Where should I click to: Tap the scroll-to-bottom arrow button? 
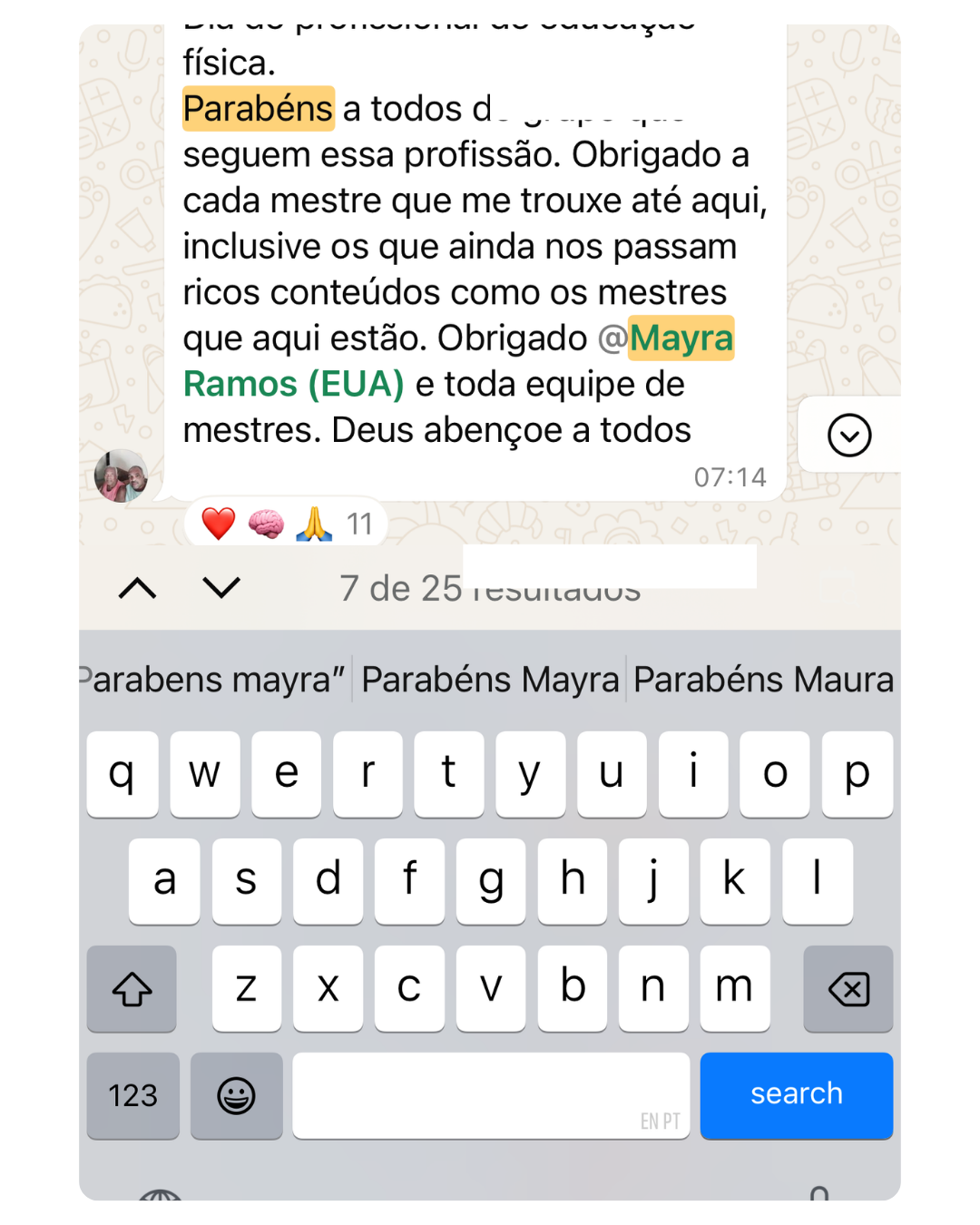849,436
